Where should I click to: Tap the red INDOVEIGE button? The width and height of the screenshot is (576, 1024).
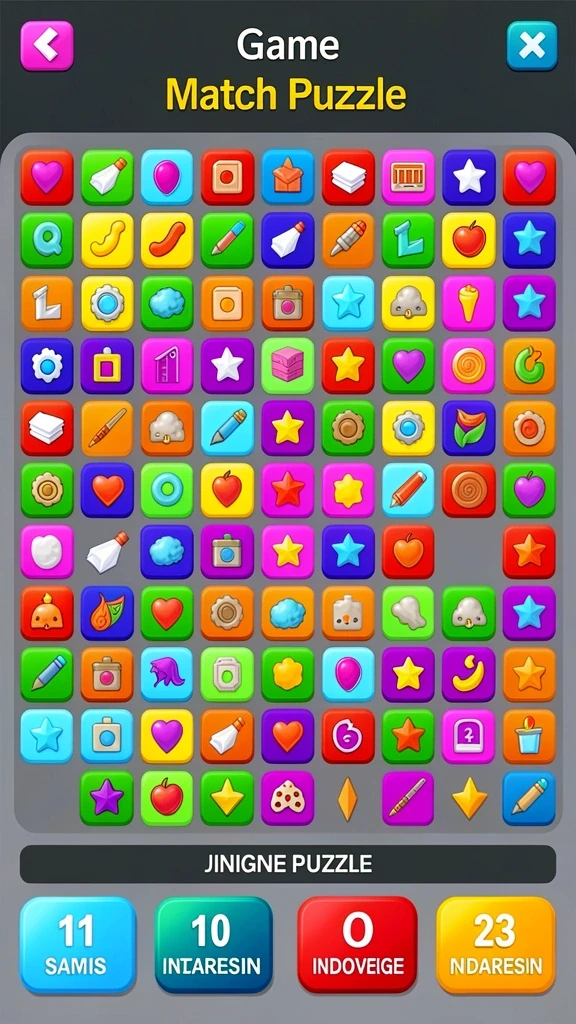[x=357, y=944]
